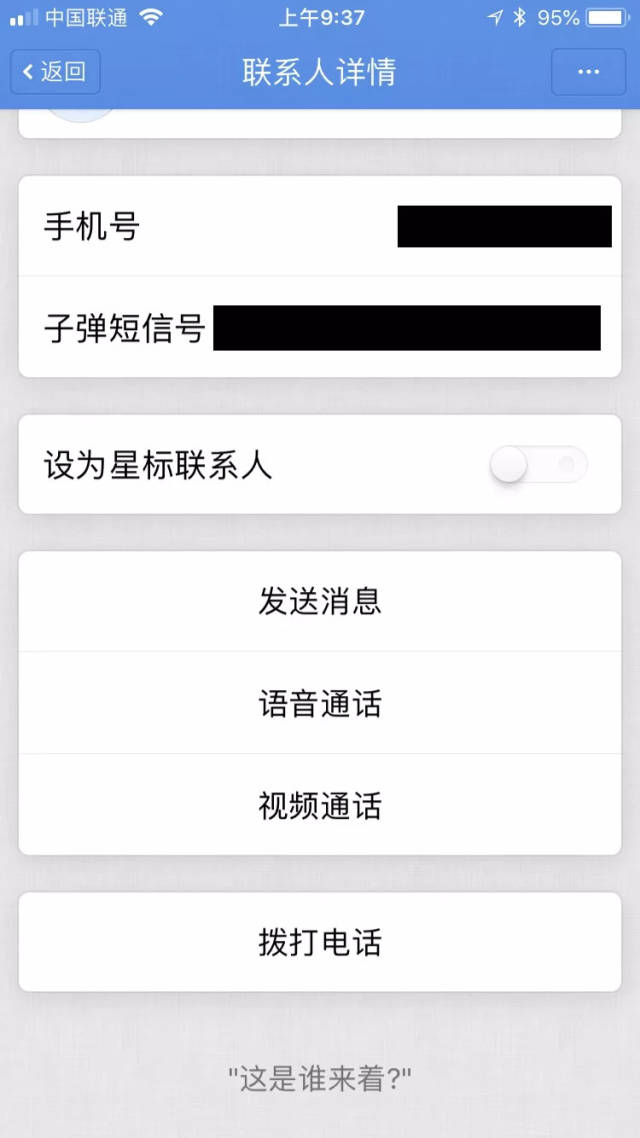The image size is (640, 1138).
Task: Start a 视频通话 video call
Action: pyautogui.click(x=320, y=806)
